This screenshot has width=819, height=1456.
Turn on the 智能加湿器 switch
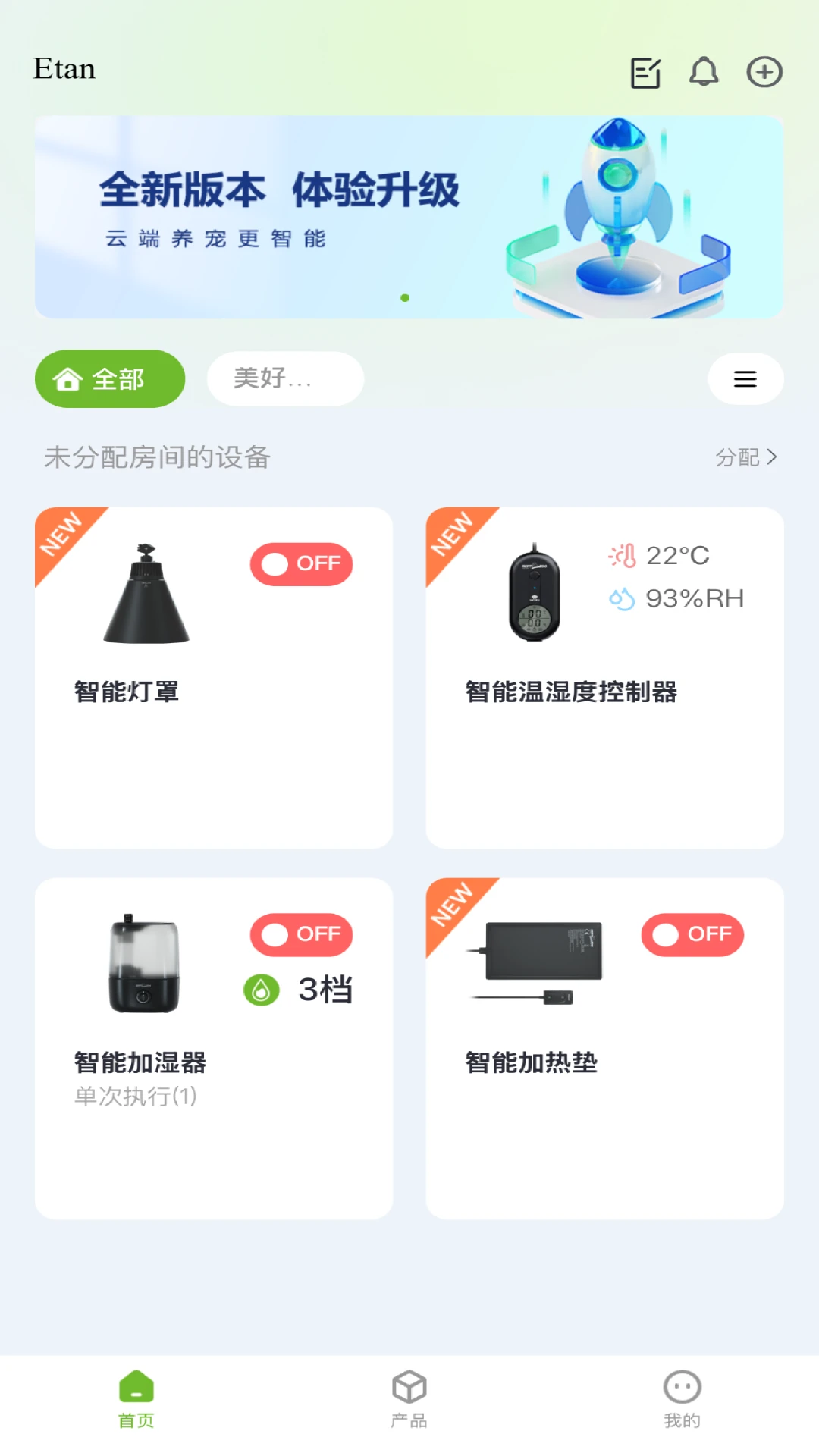302,934
